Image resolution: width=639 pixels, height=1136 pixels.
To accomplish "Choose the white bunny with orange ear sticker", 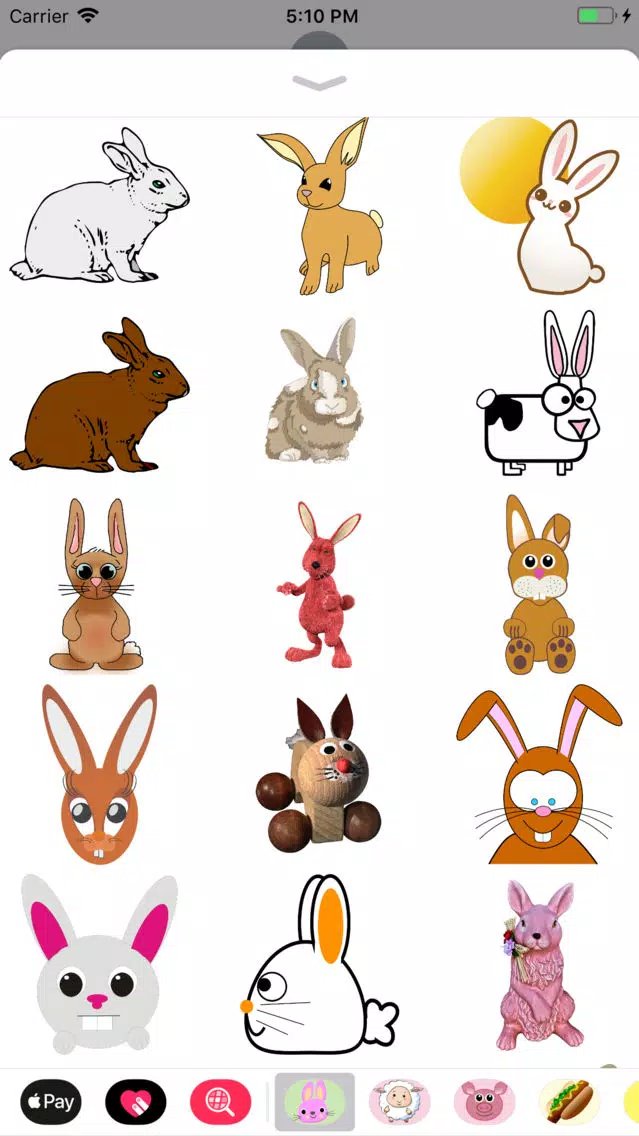I will tap(318, 965).
